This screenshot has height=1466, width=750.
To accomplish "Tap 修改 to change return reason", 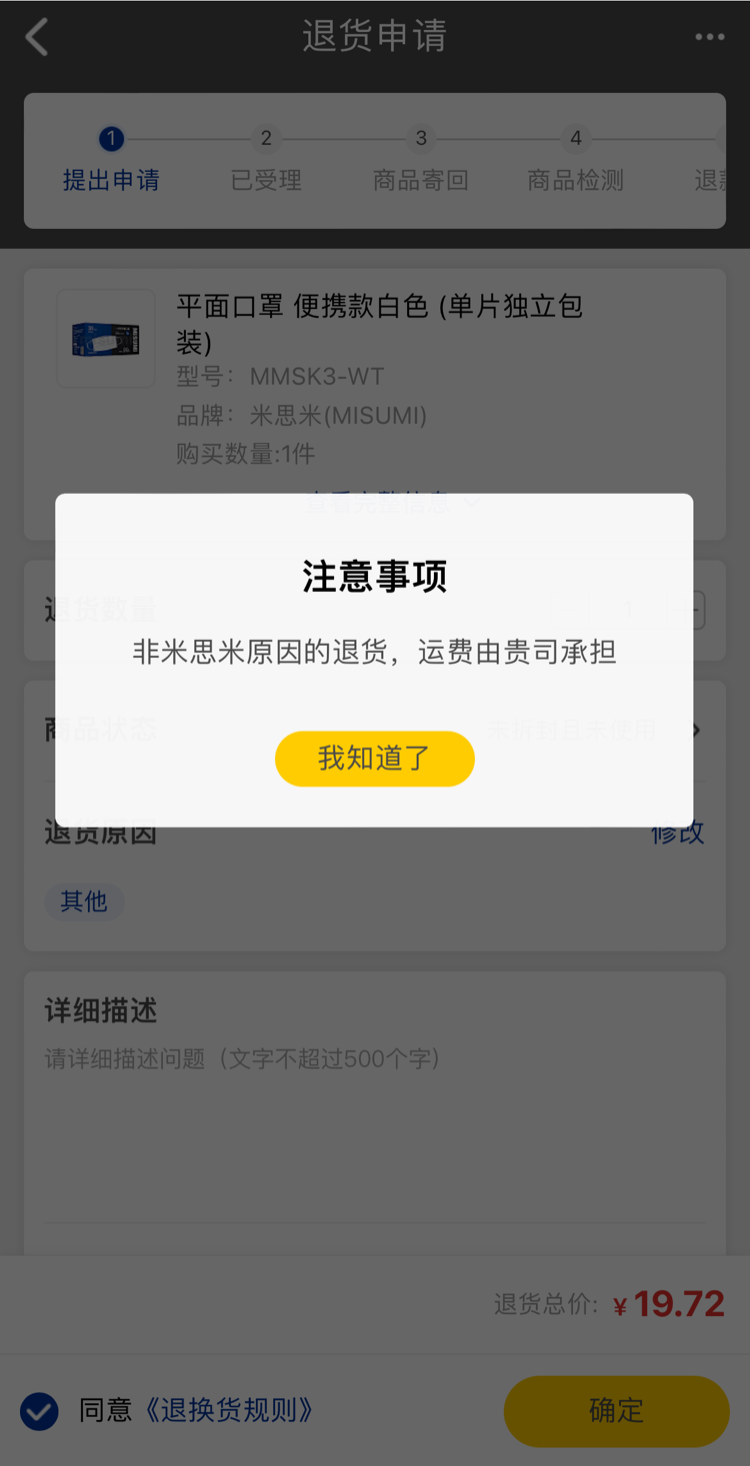I will point(677,832).
